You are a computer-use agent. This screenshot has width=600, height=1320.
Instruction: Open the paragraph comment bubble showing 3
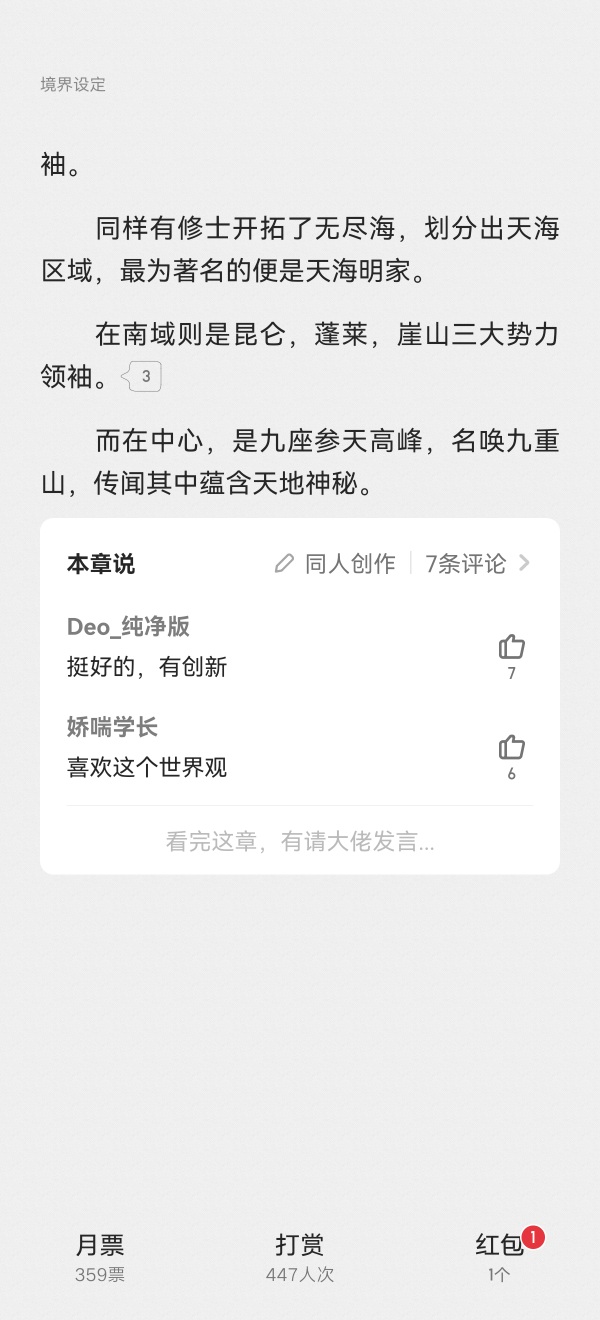[x=143, y=377]
